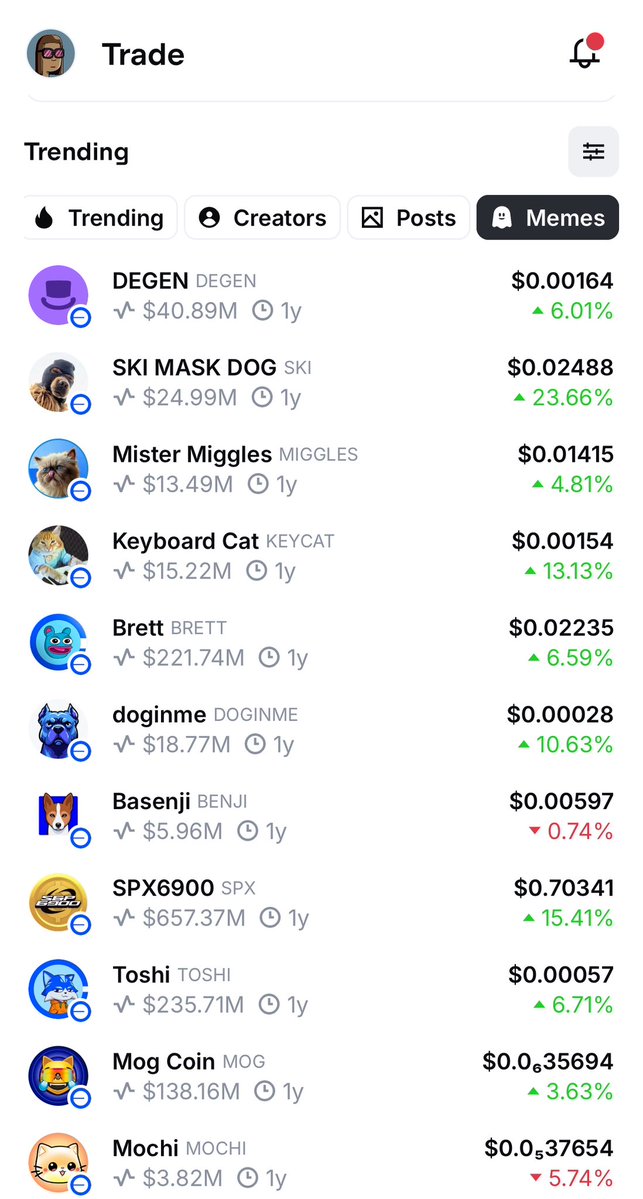Open the doginme token

tap(320, 729)
